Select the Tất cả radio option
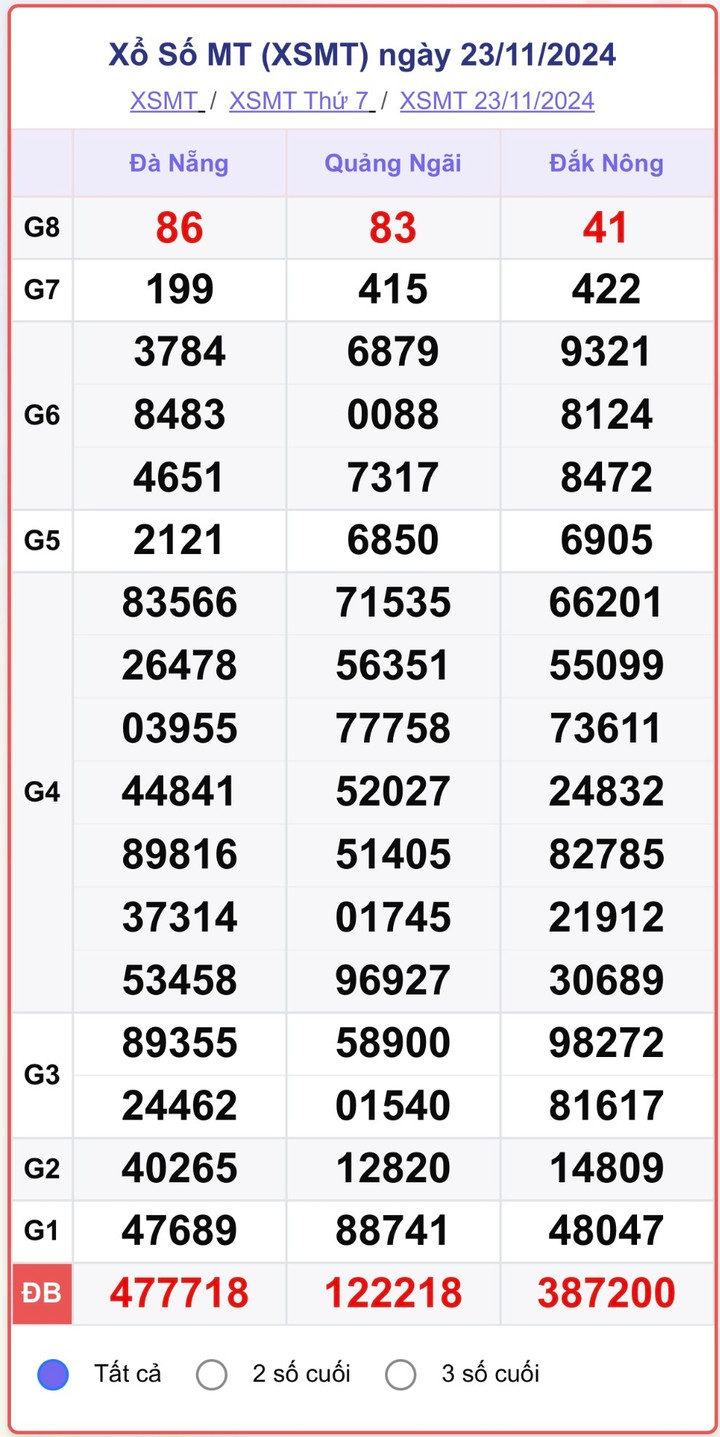 pyautogui.click(x=53, y=1374)
